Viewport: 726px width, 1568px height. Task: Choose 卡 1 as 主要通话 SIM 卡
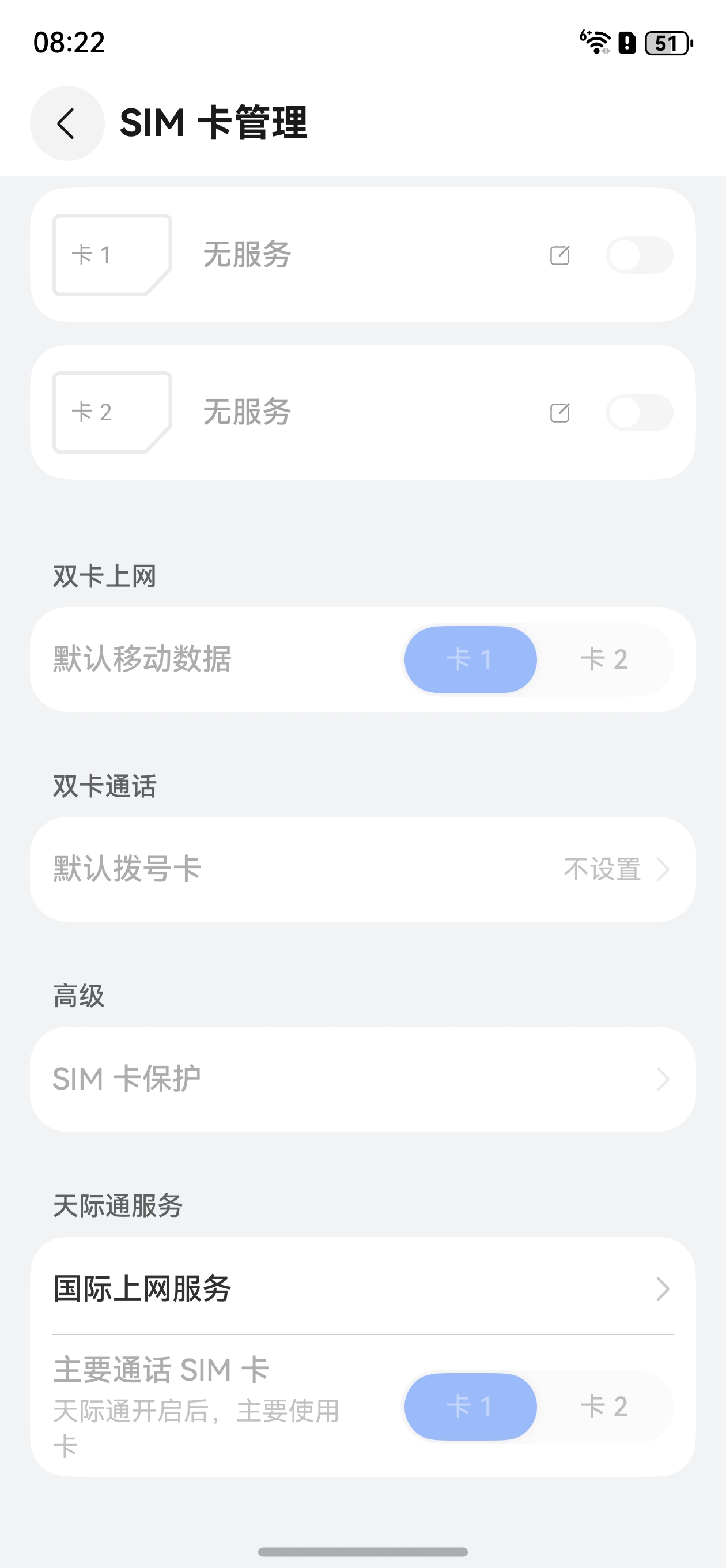tap(470, 1407)
